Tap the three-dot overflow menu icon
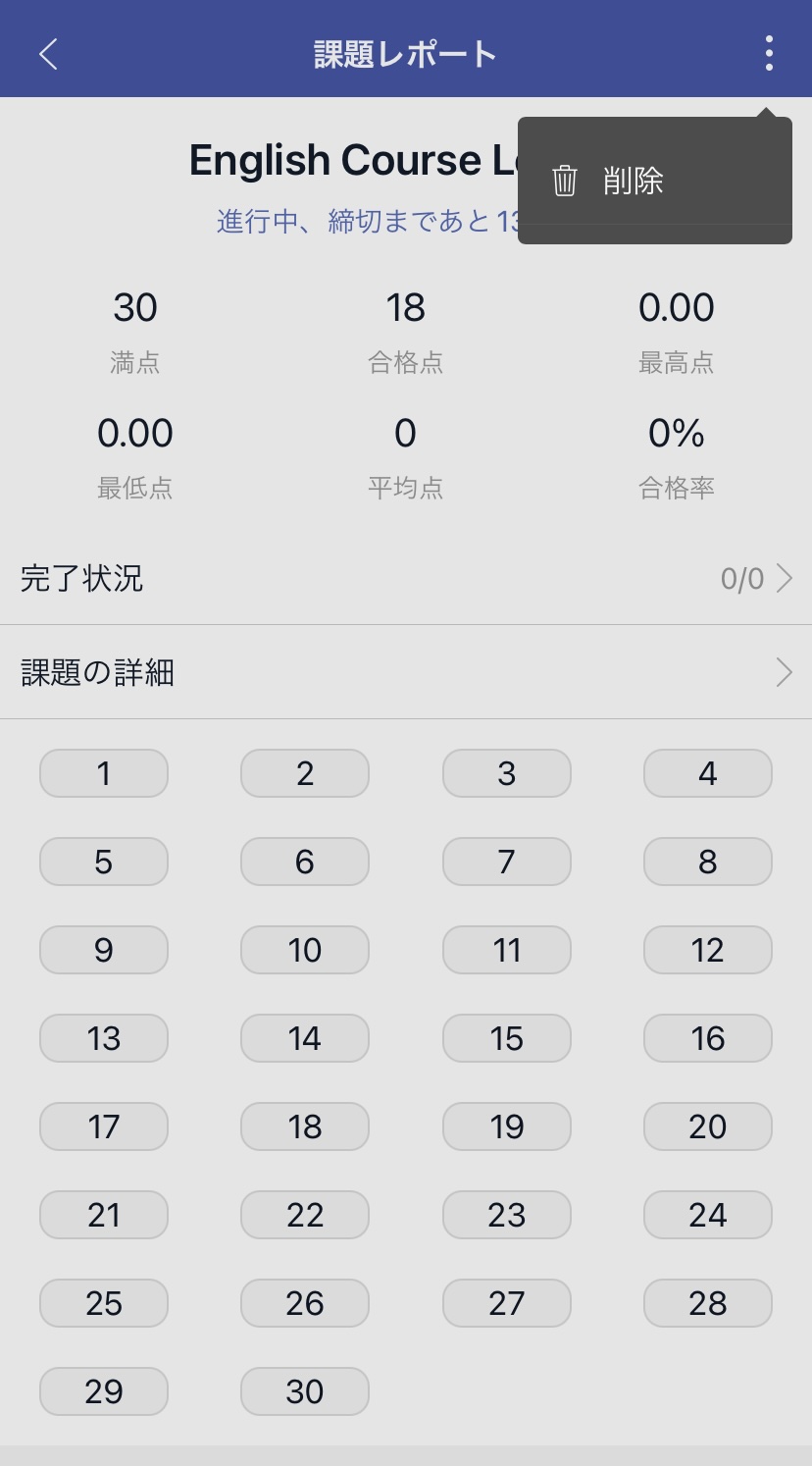Viewport: 812px width, 1466px height. point(769,53)
